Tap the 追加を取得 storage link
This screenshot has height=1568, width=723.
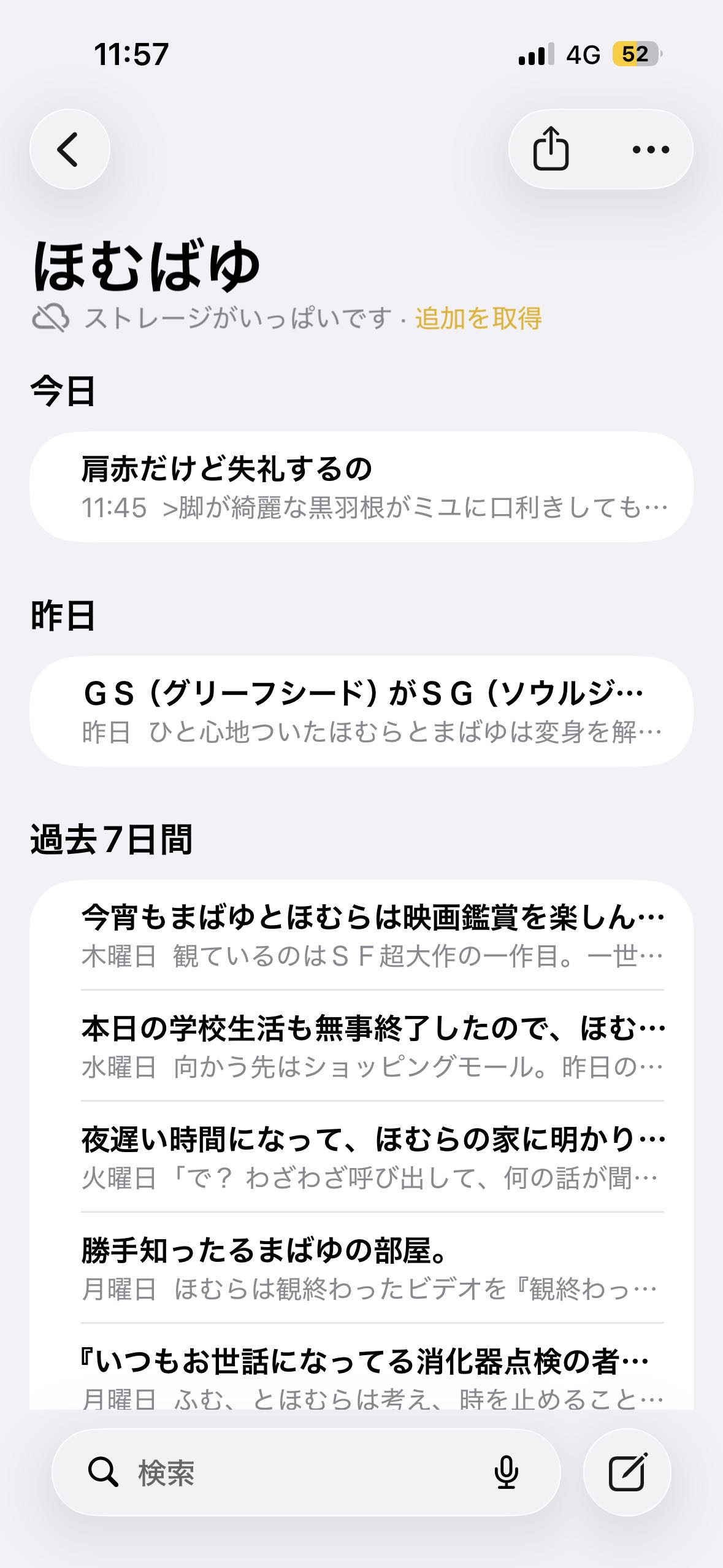478,318
